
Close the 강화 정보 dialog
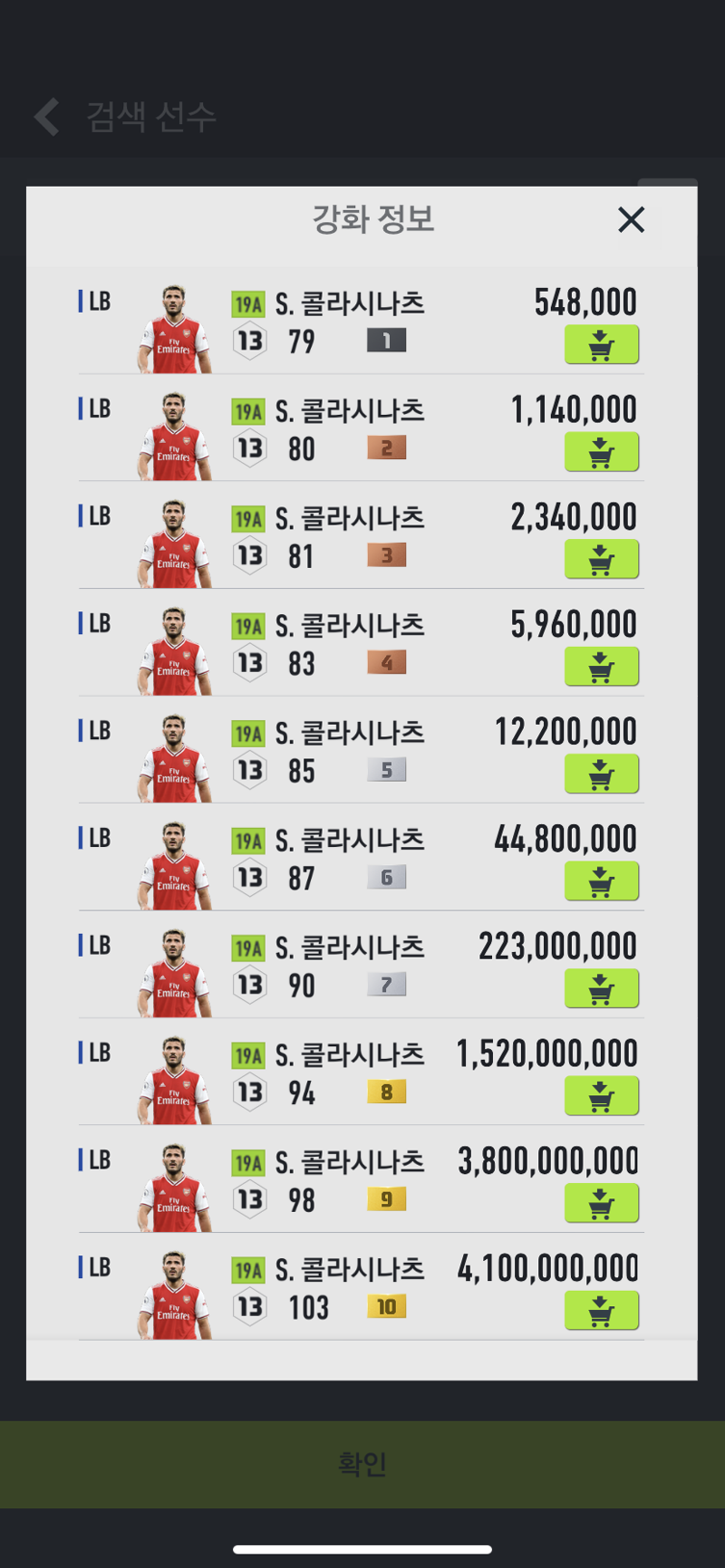[x=631, y=219]
